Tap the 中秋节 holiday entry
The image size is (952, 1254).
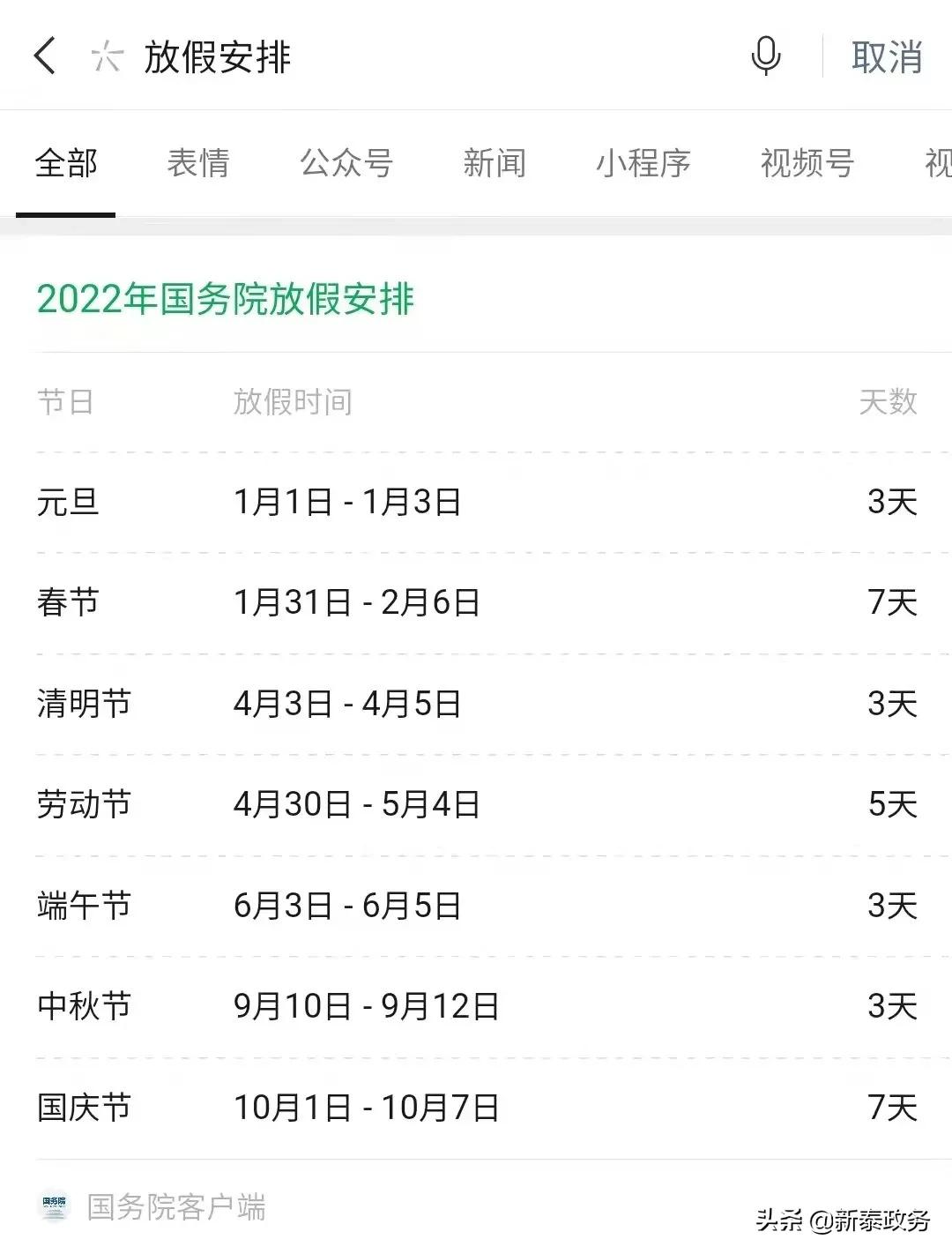pos(476,1004)
